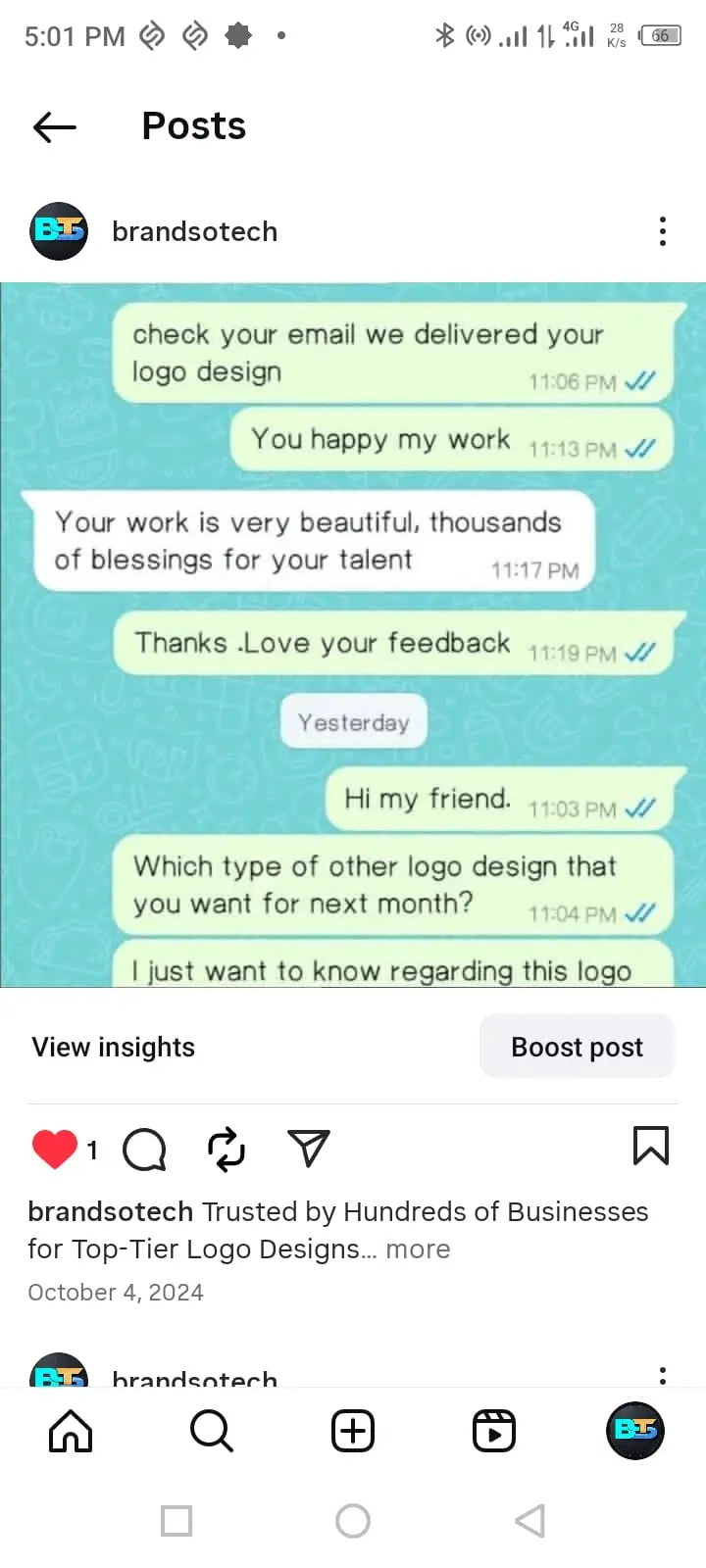The image size is (706, 1568).
Task: Open comments on the brandsotech post
Action: [x=144, y=1149]
